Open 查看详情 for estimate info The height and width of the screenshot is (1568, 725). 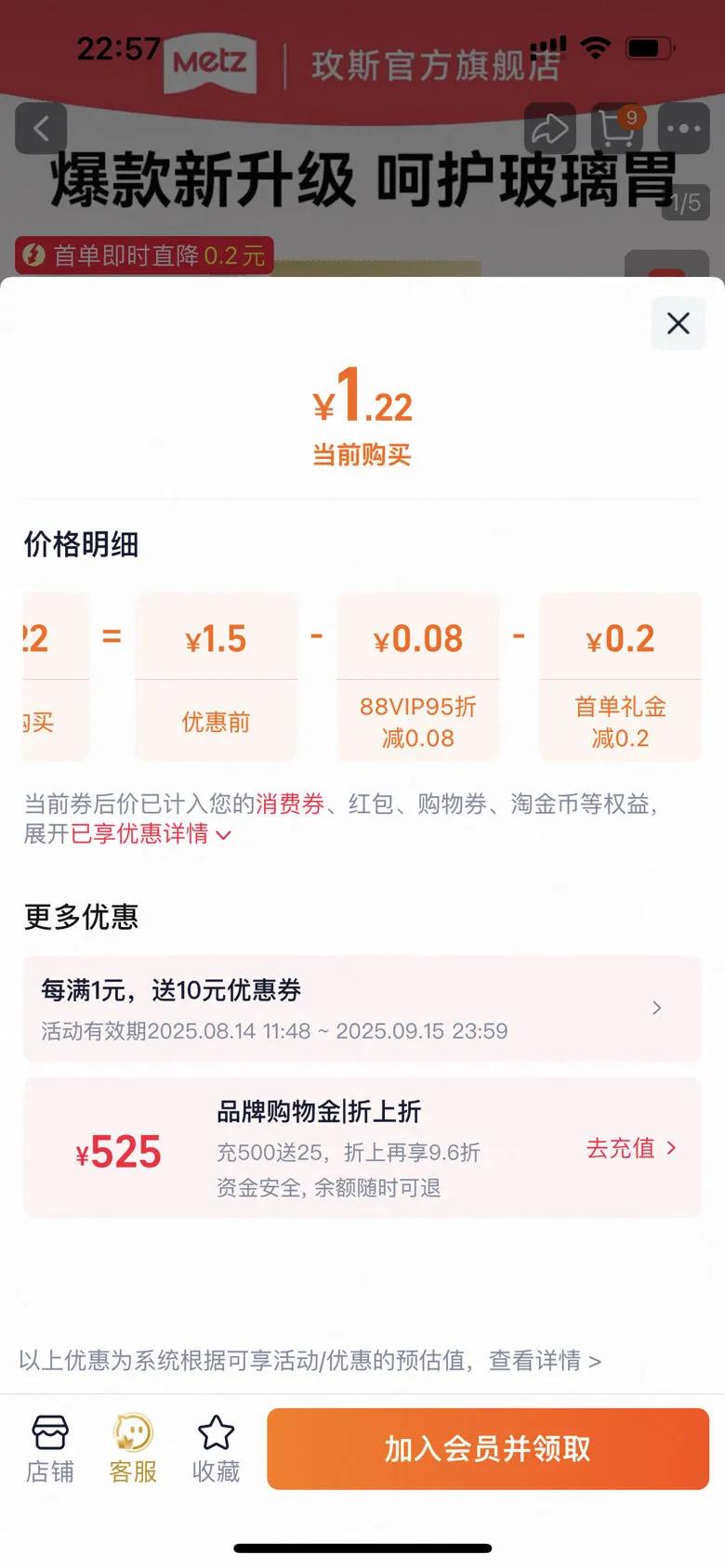pos(545,1361)
